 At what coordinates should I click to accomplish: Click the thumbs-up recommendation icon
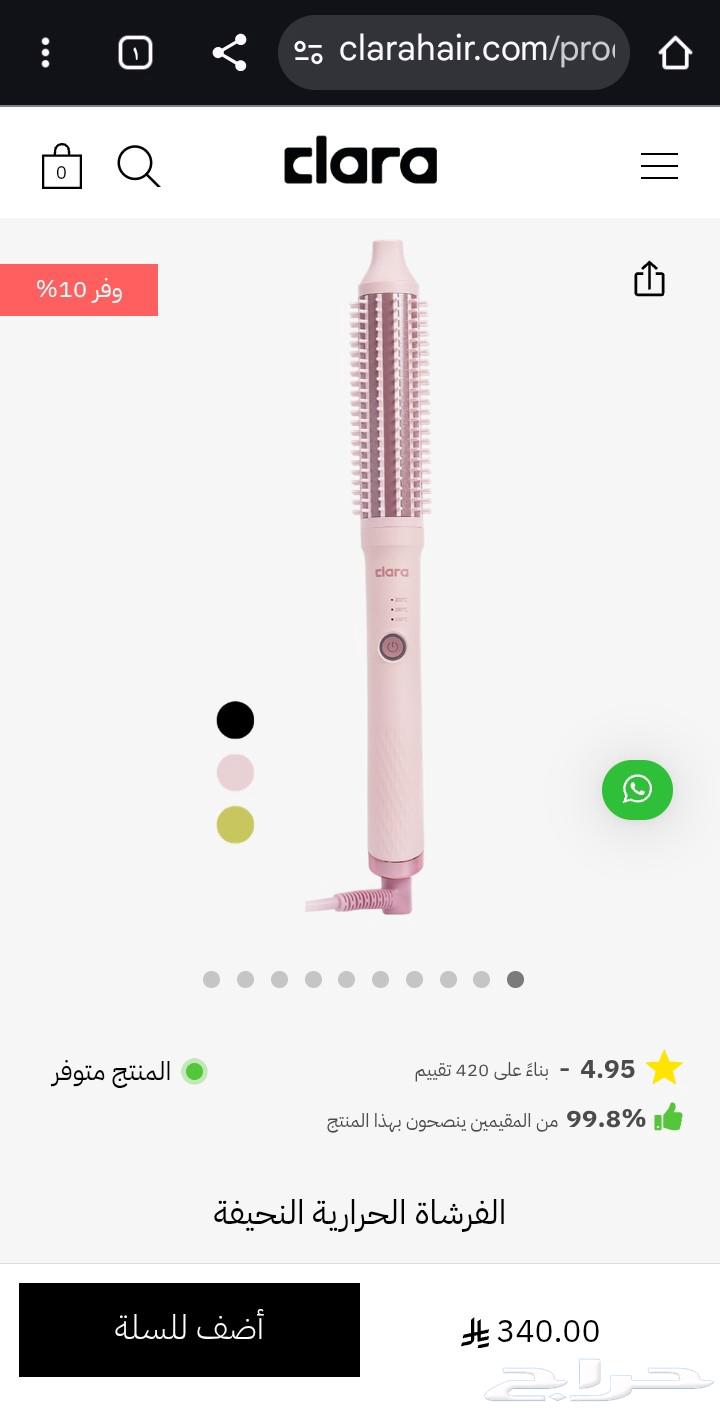[x=668, y=1113]
